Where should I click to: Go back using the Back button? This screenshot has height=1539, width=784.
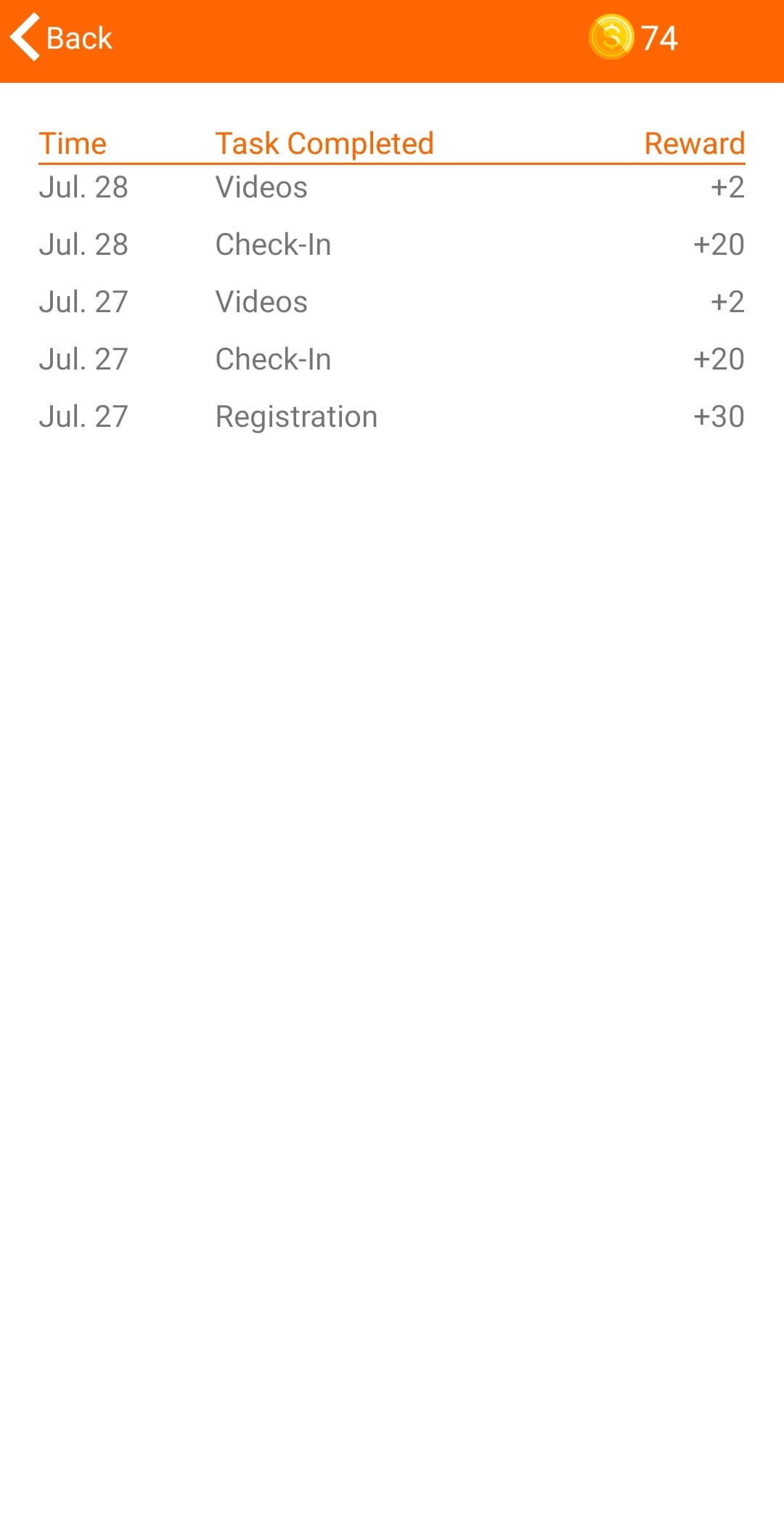coord(62,38)
